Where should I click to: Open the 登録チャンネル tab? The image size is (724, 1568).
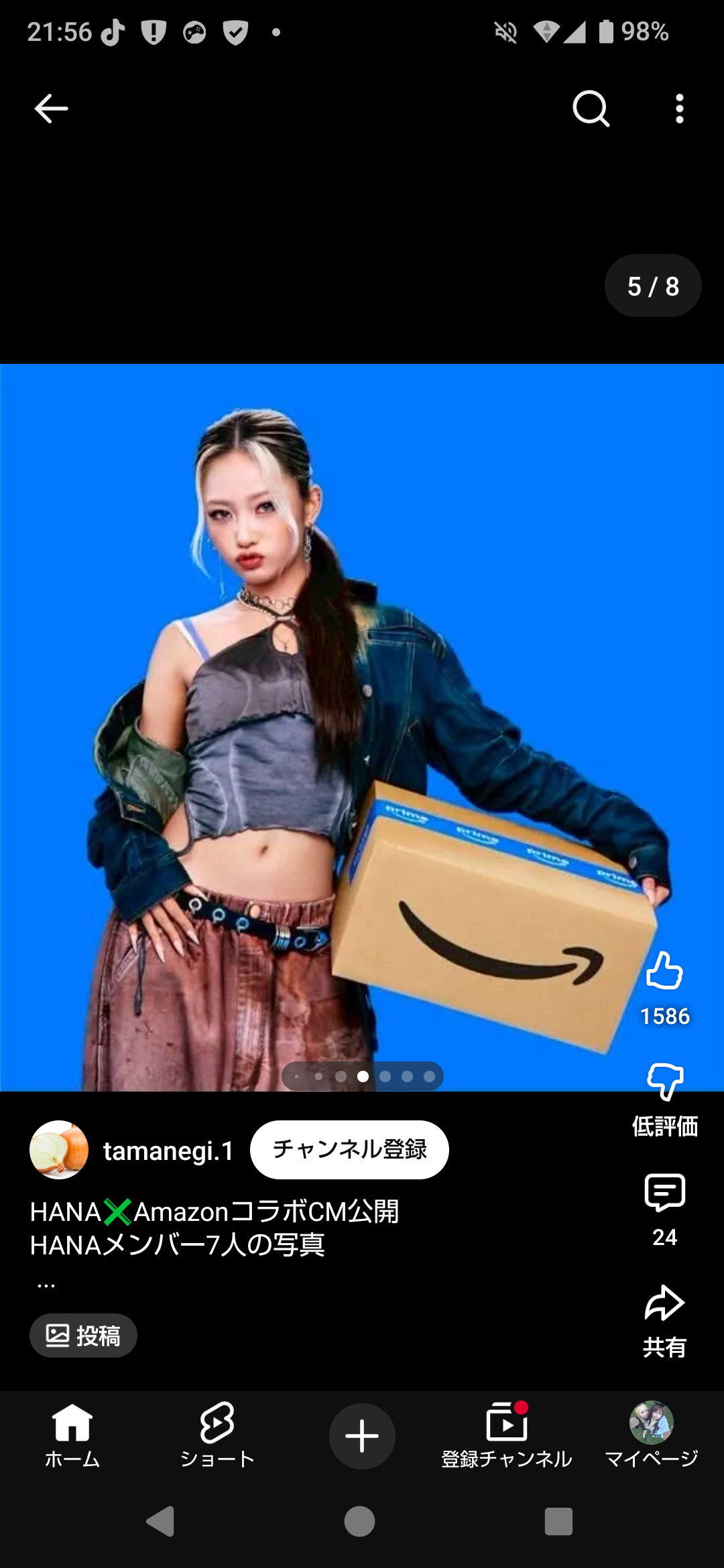tap(507, 1435)
